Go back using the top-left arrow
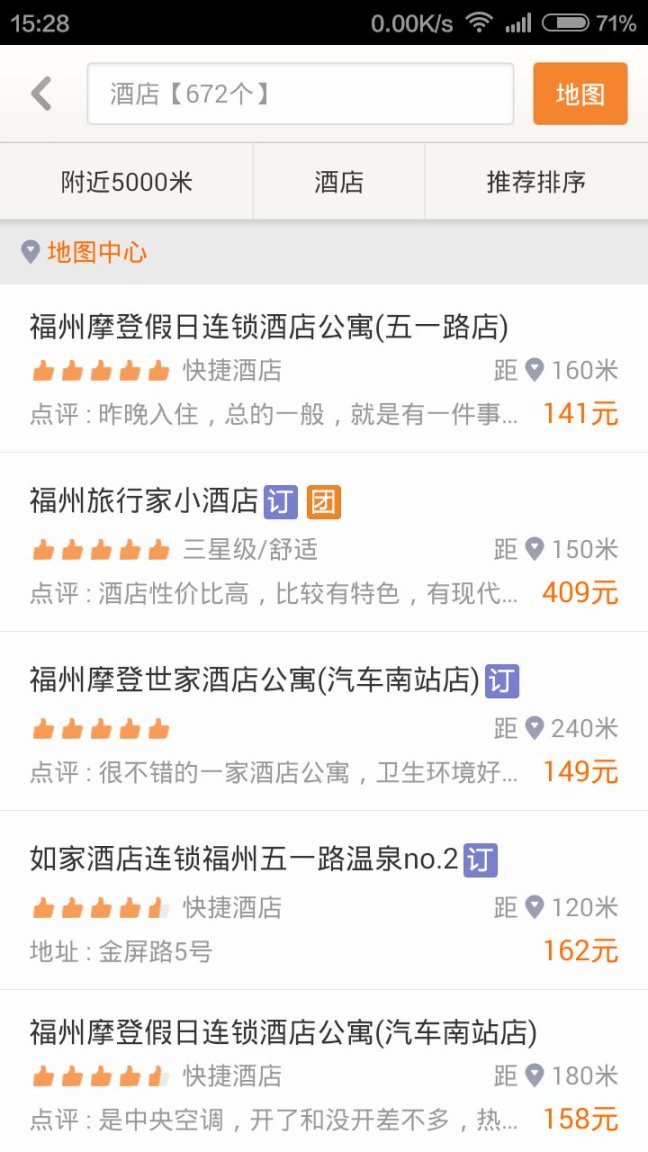Image resolution: width=648 pixels, height=1152 pixels. (x=41, y=94)
